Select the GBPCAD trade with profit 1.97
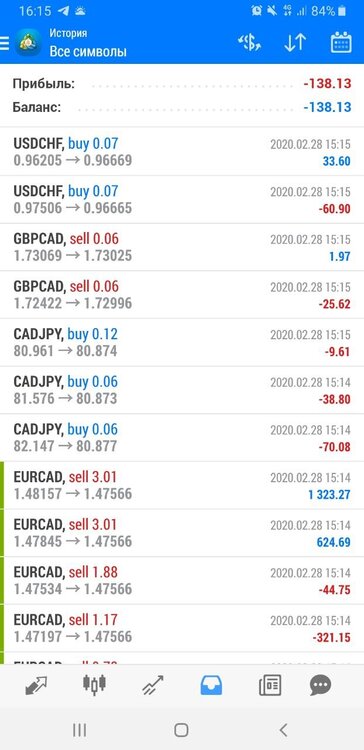Viewport: 364px width, 750px height. pos(182,247)
